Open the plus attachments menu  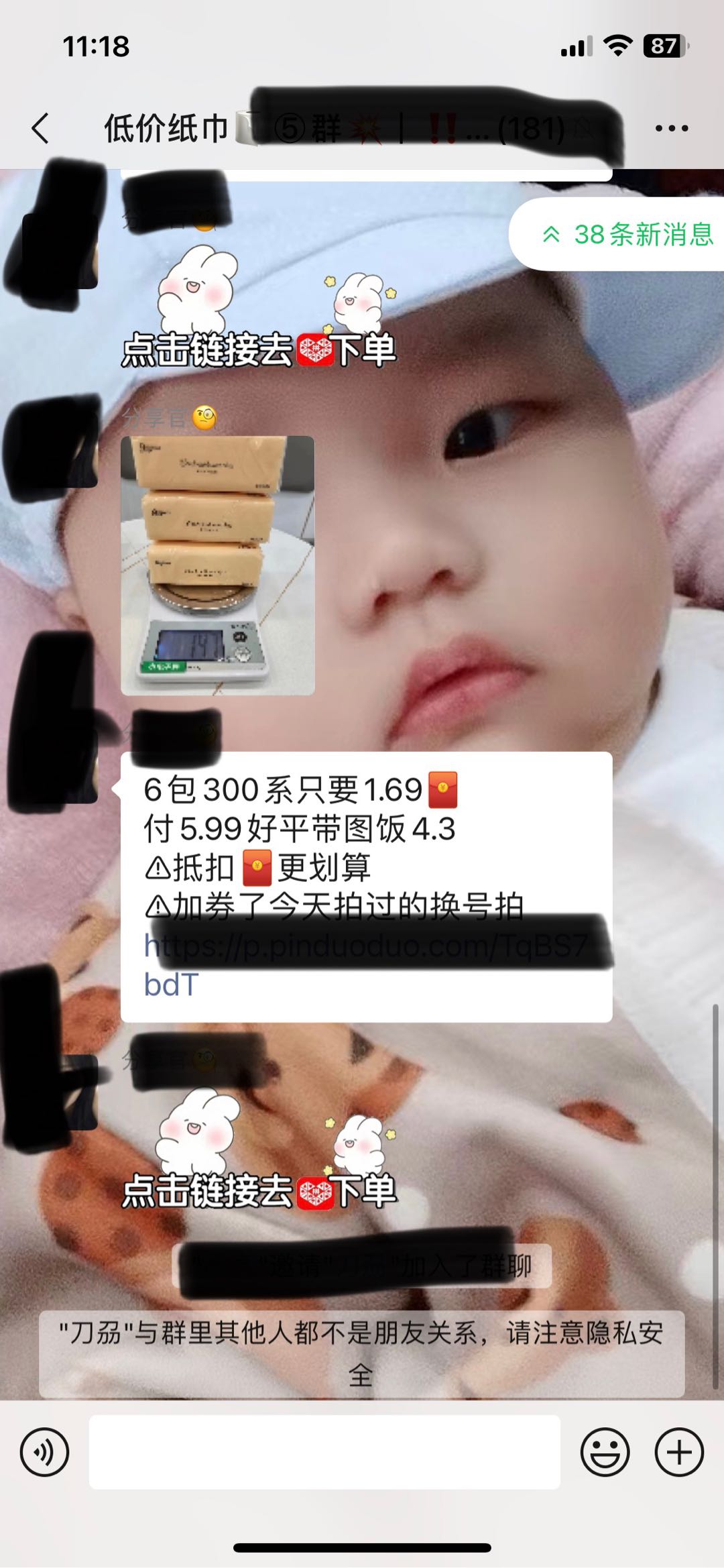678,1452
